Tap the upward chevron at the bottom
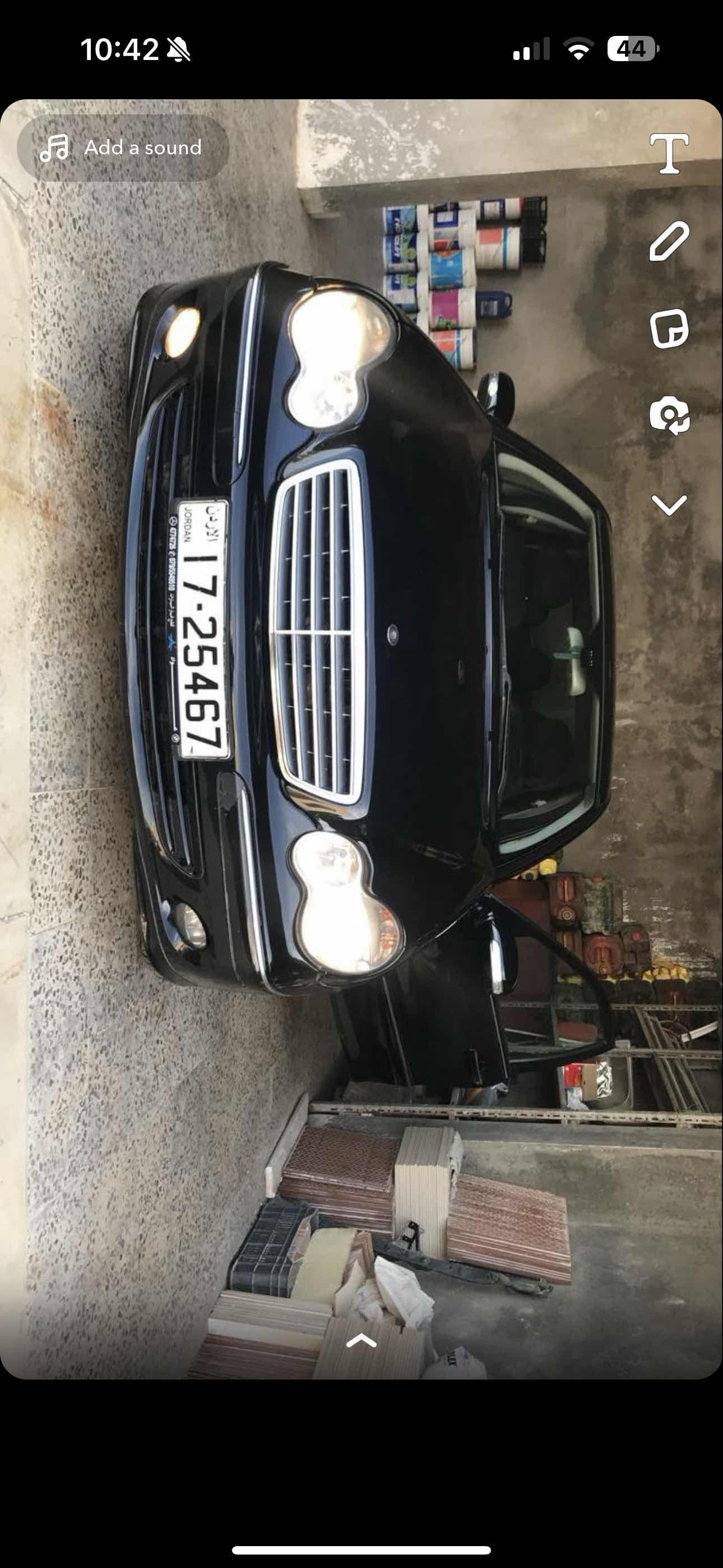Screen dimensions: 723x1568 (x=361, y=1340)
